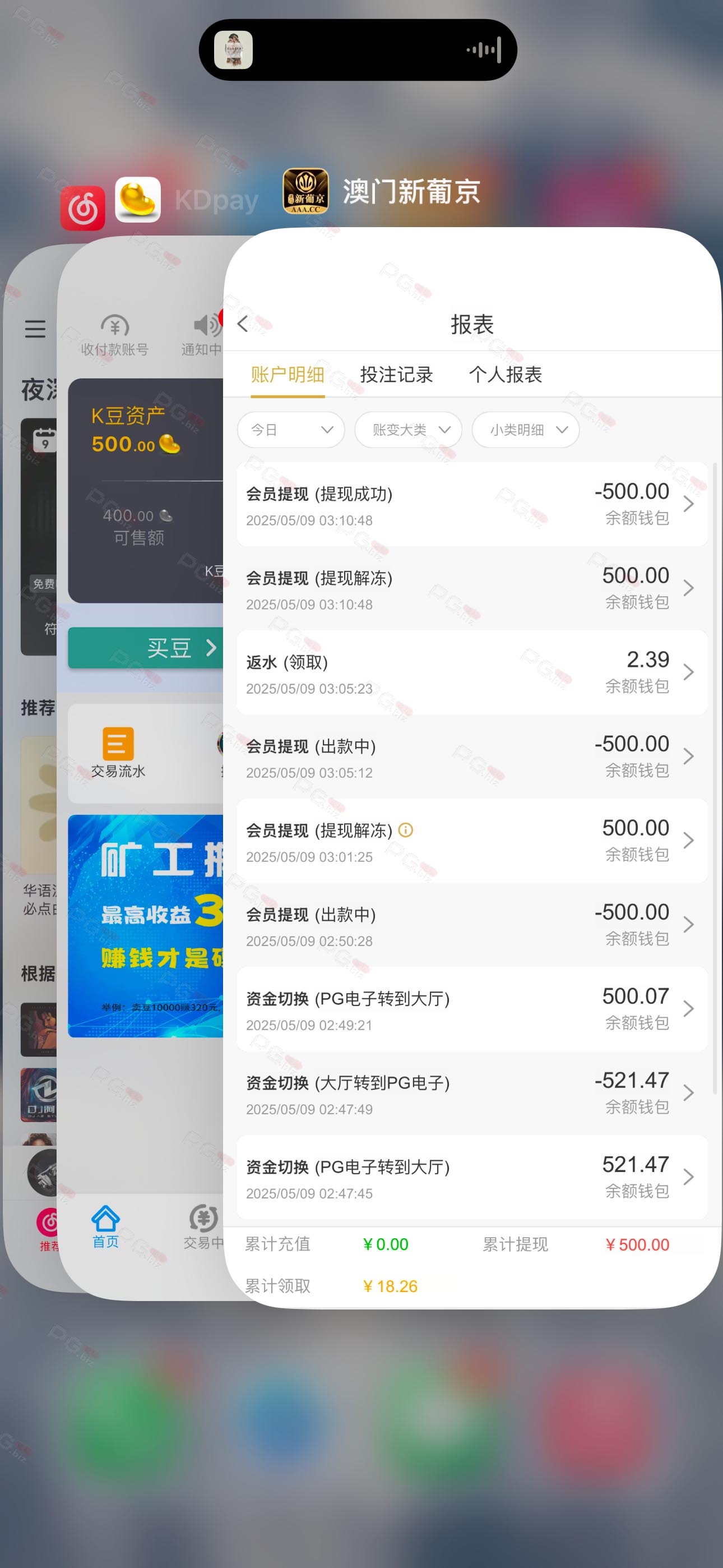This screenshot has height=1568, width=723.
Task: Open the 账变大类 filter dropdown
Action: [x=409, y=430]
